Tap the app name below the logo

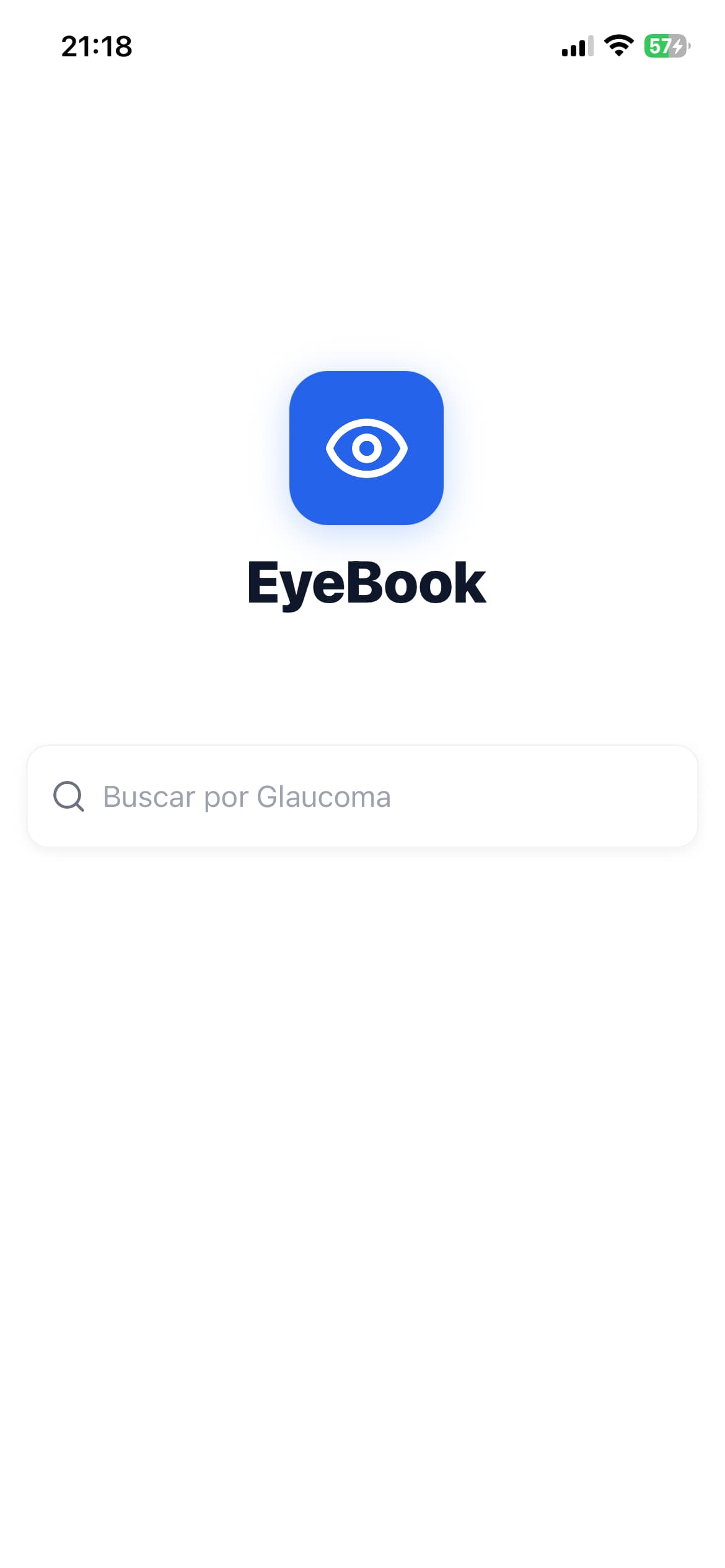364,582
